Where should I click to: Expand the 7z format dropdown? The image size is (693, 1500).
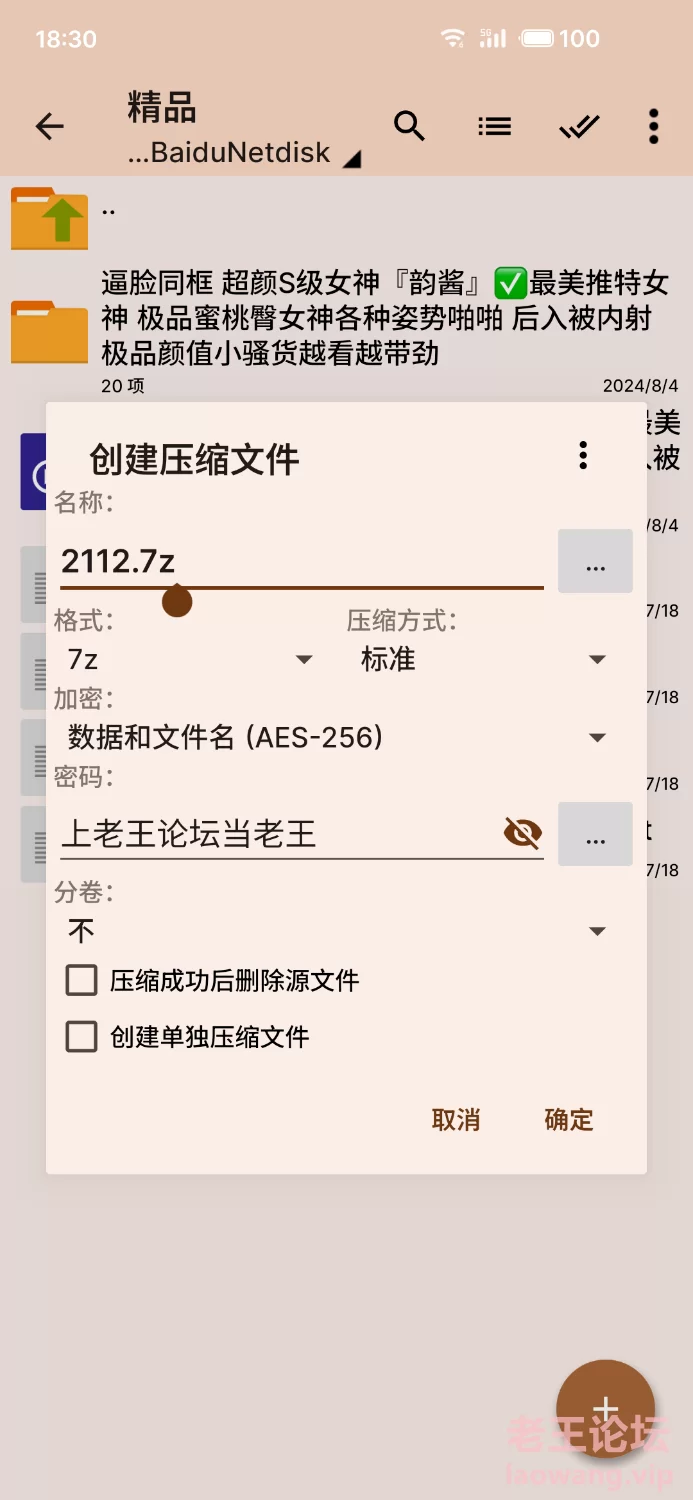point(190,659)
